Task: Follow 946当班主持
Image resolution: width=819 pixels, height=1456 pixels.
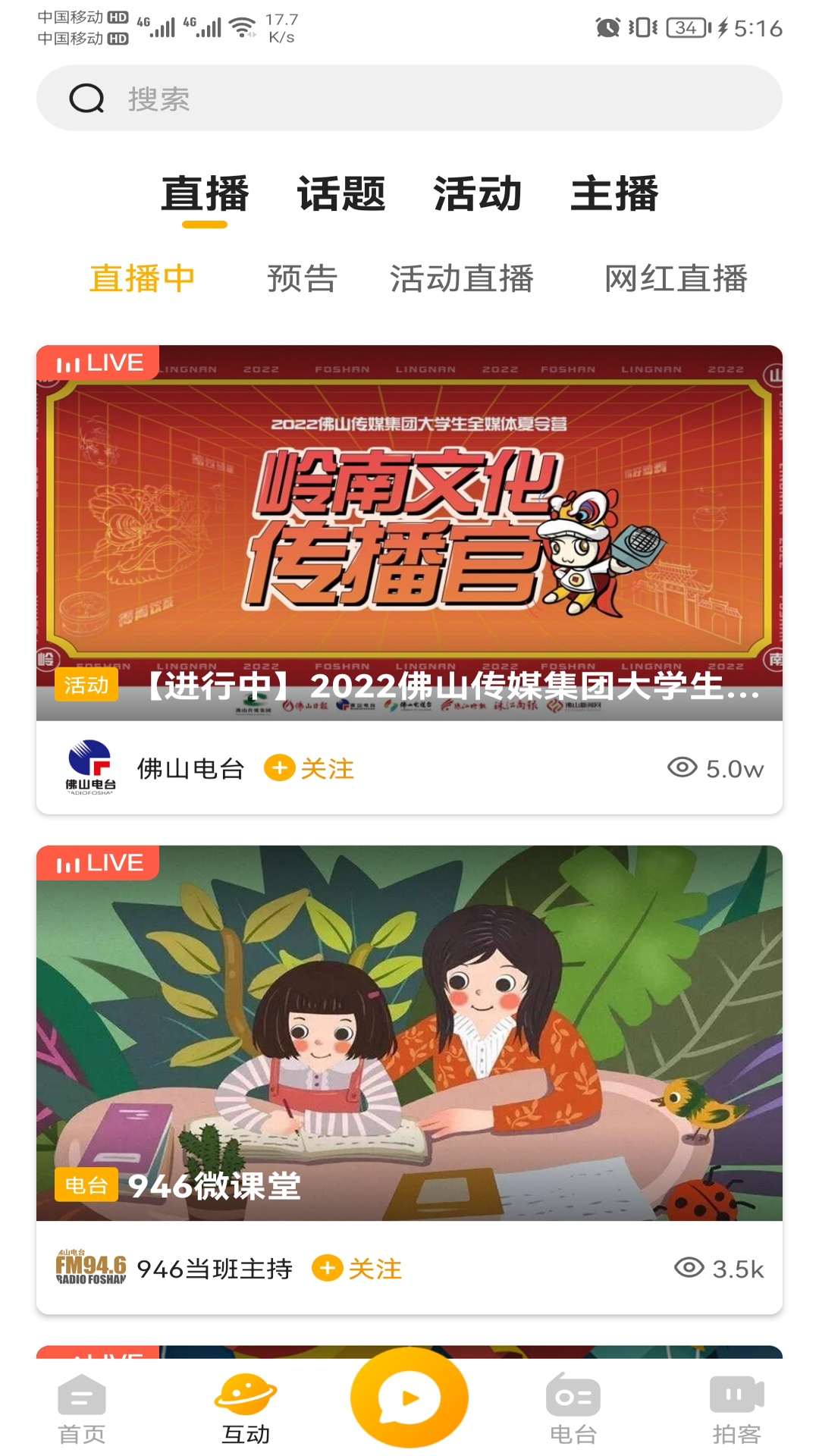Action: click(x=357, y=1268)
